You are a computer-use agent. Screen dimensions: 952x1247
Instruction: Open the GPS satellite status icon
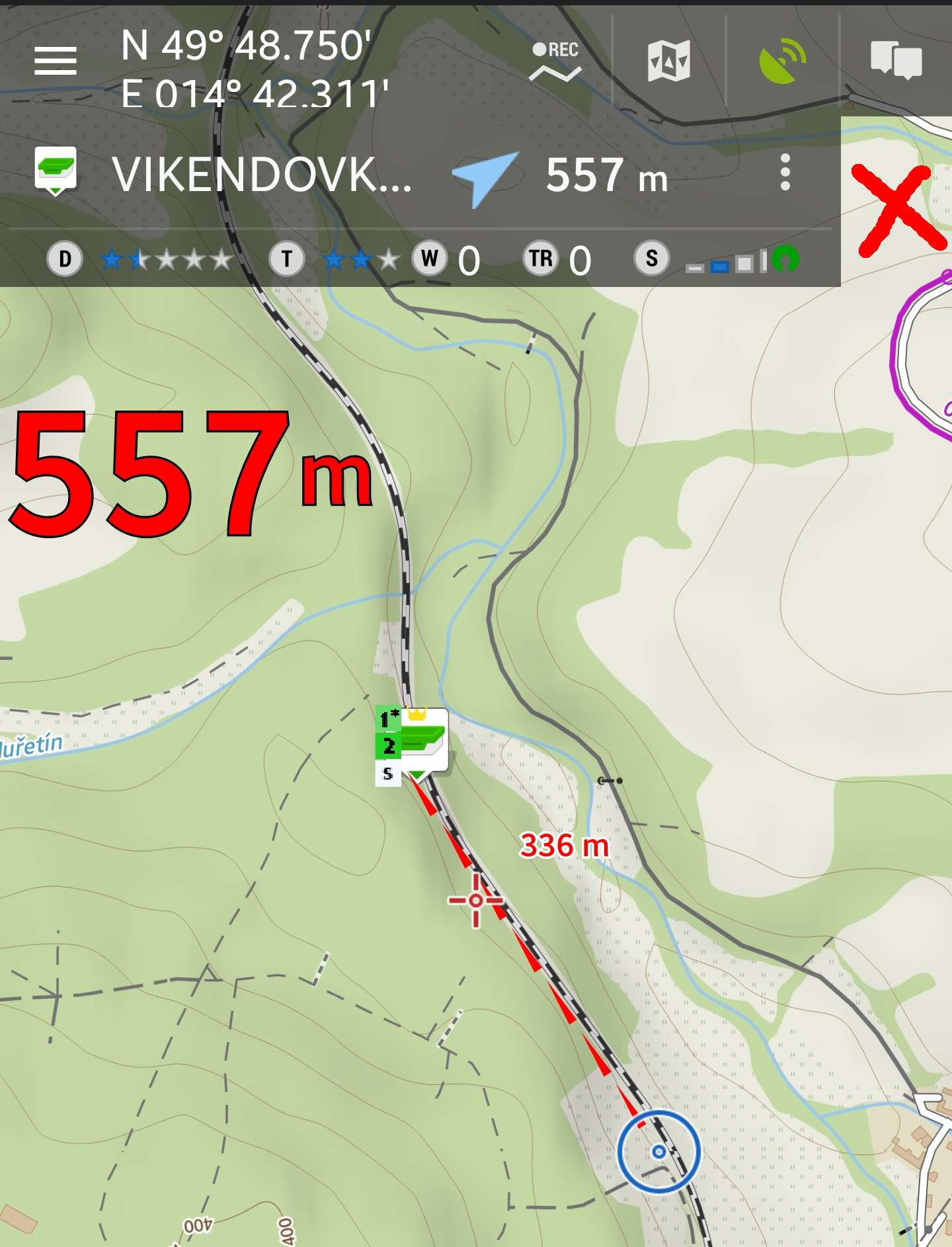(x=782, y=61)
